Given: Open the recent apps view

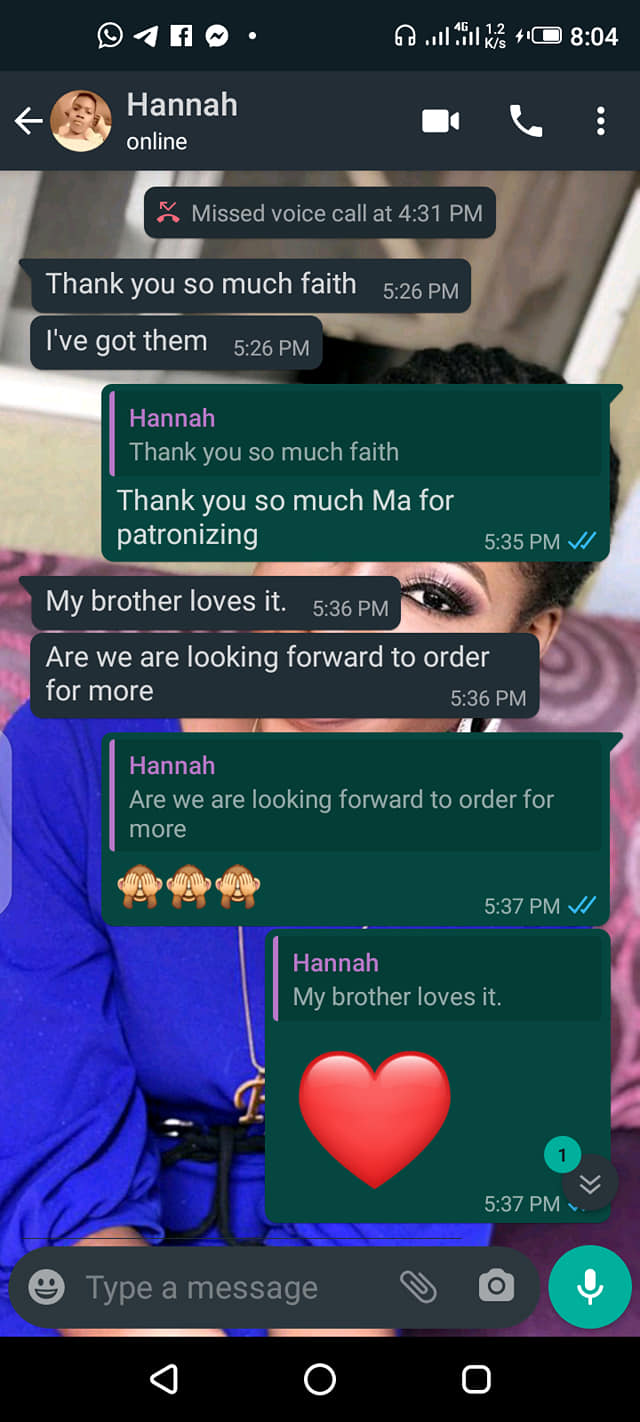Looking at the screenshot, I should pos(476,1379).
